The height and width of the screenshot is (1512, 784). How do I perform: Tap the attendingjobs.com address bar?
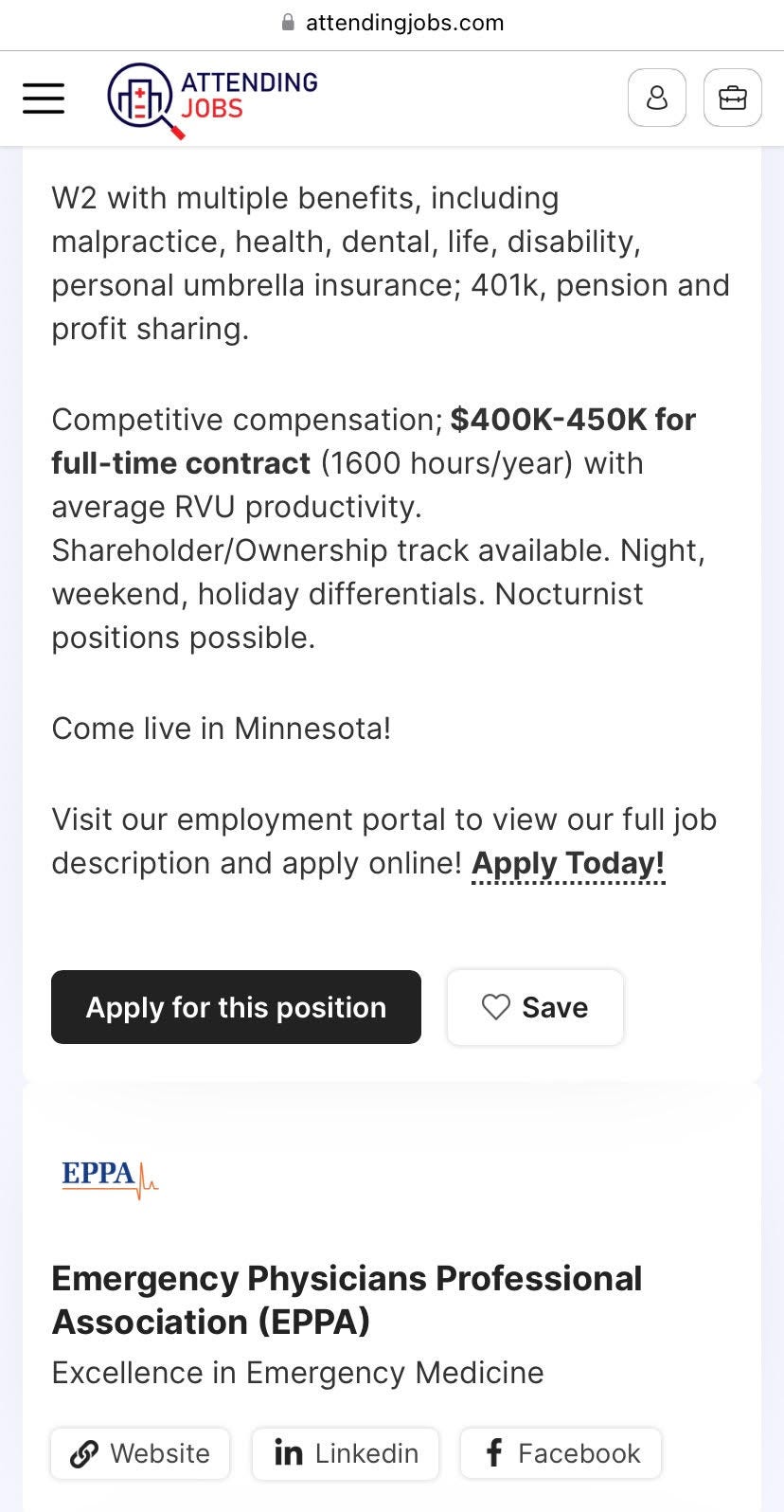(392, 23)
